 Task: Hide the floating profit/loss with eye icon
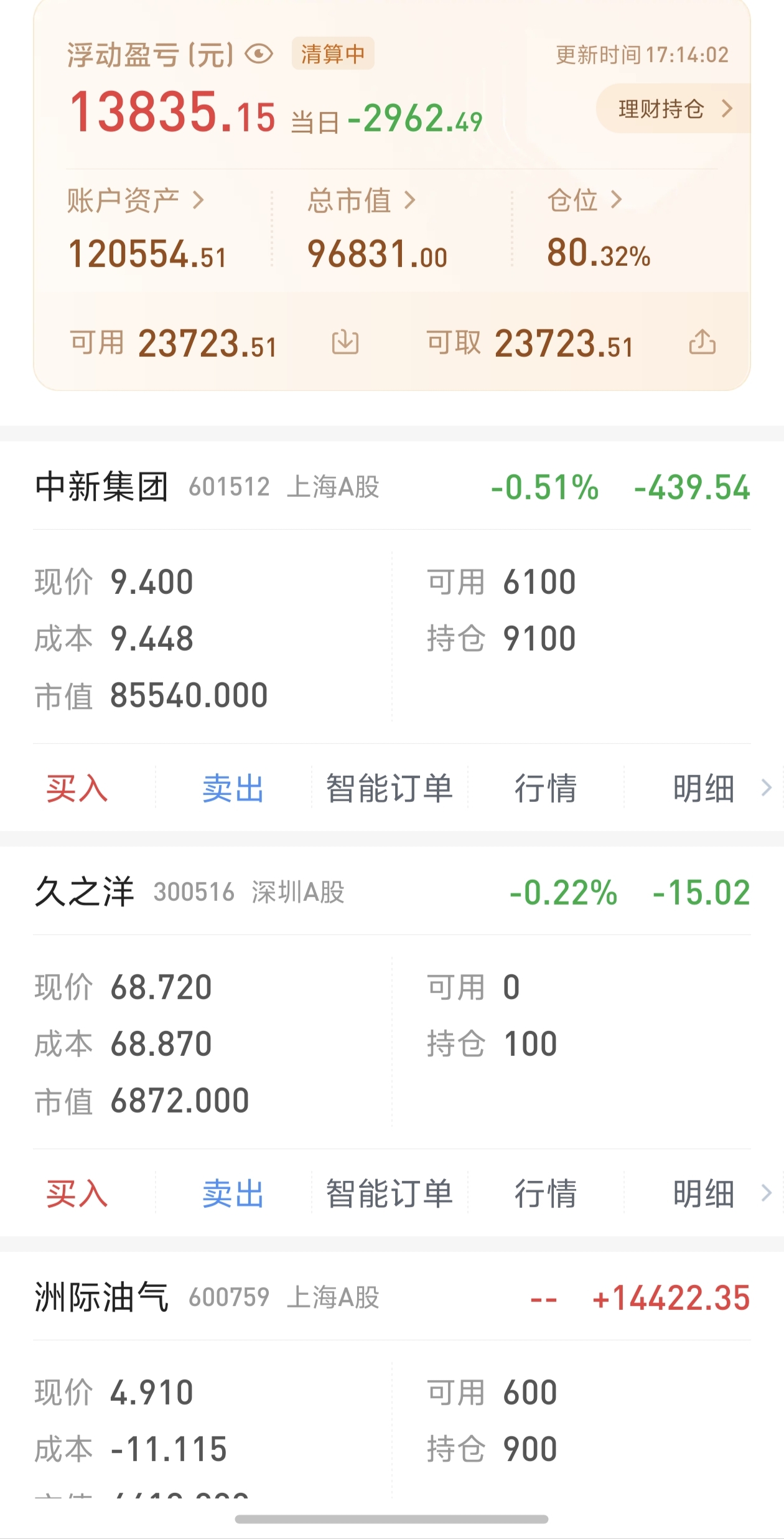[x=259, y=54]
